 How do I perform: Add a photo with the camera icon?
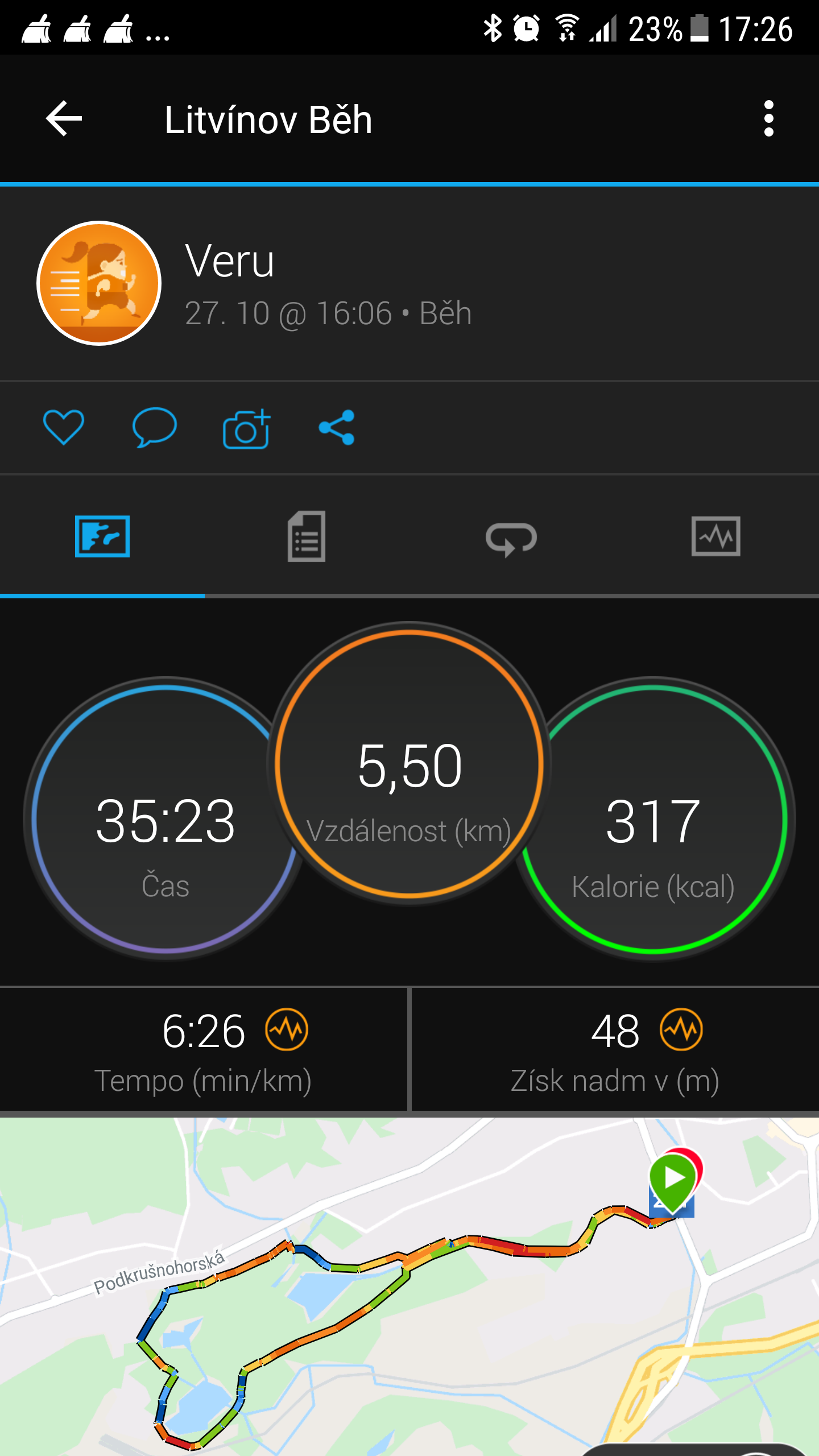(246, 428)
